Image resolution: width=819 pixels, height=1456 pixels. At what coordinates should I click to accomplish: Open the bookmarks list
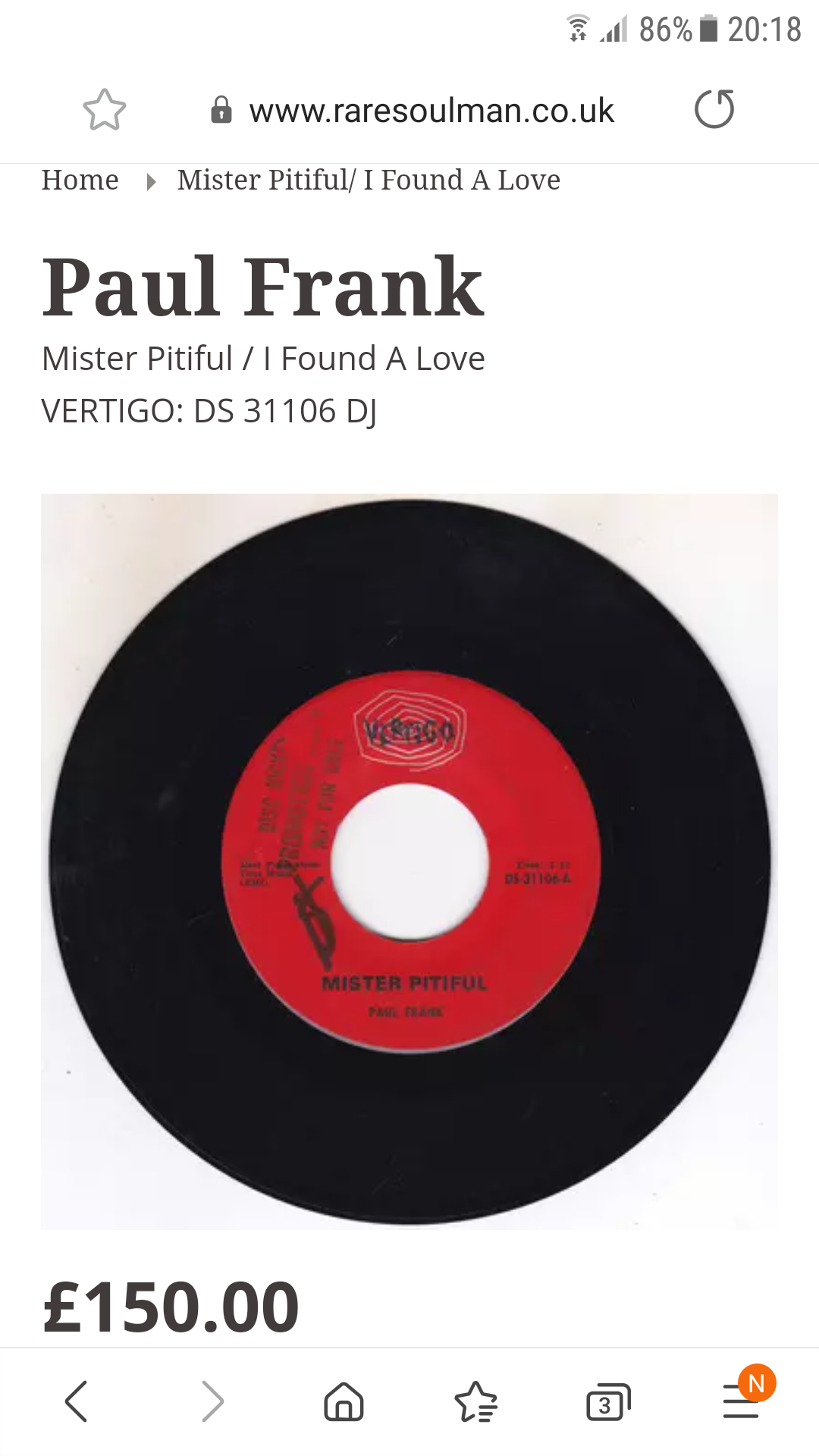[x=475, y=1401]
